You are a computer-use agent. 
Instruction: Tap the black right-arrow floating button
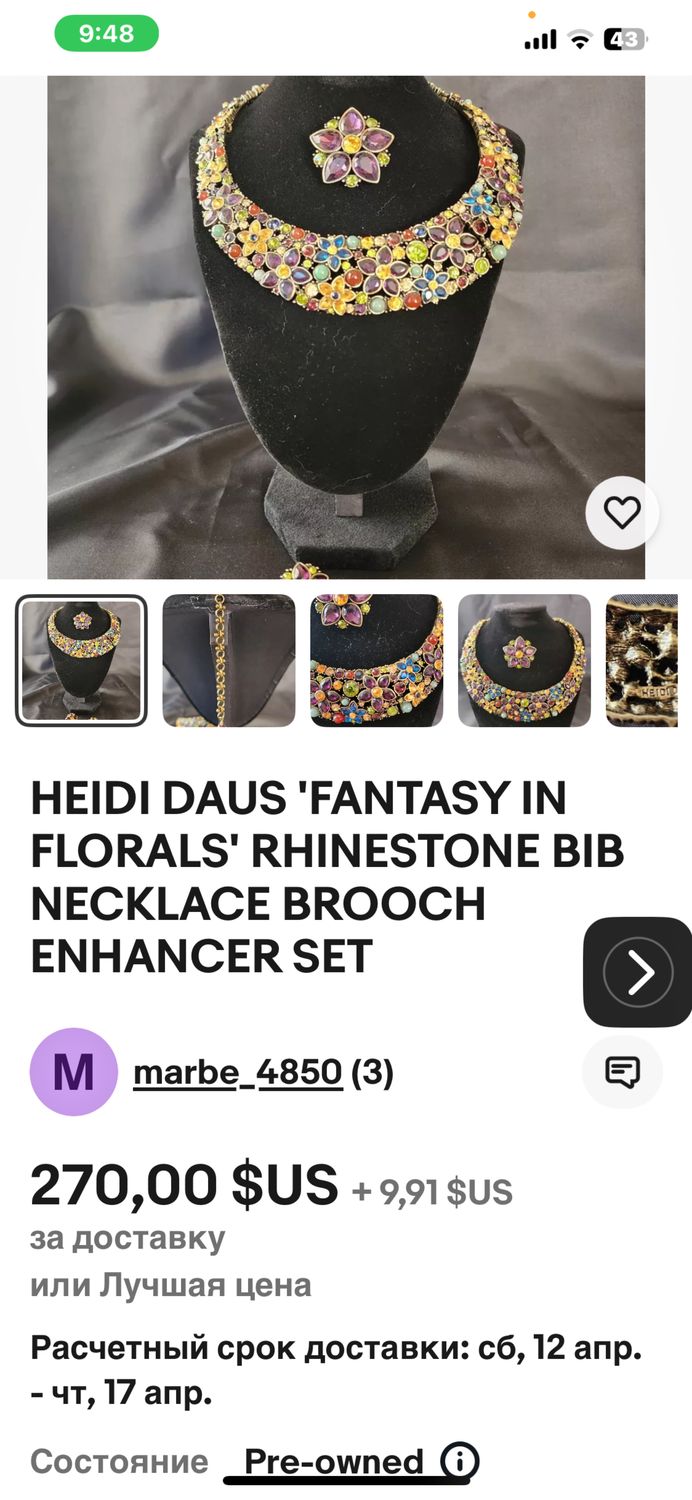point(637,972)
